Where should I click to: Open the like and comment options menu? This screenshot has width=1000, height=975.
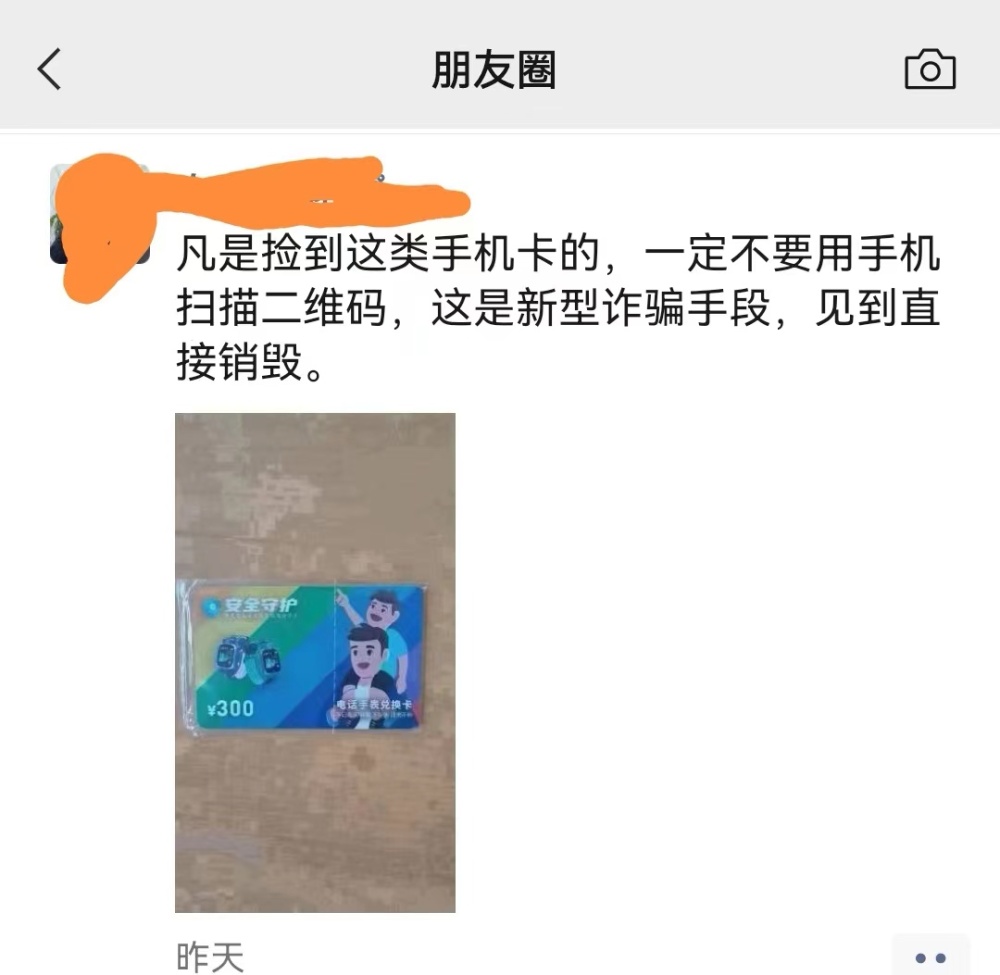coord(930,956)
